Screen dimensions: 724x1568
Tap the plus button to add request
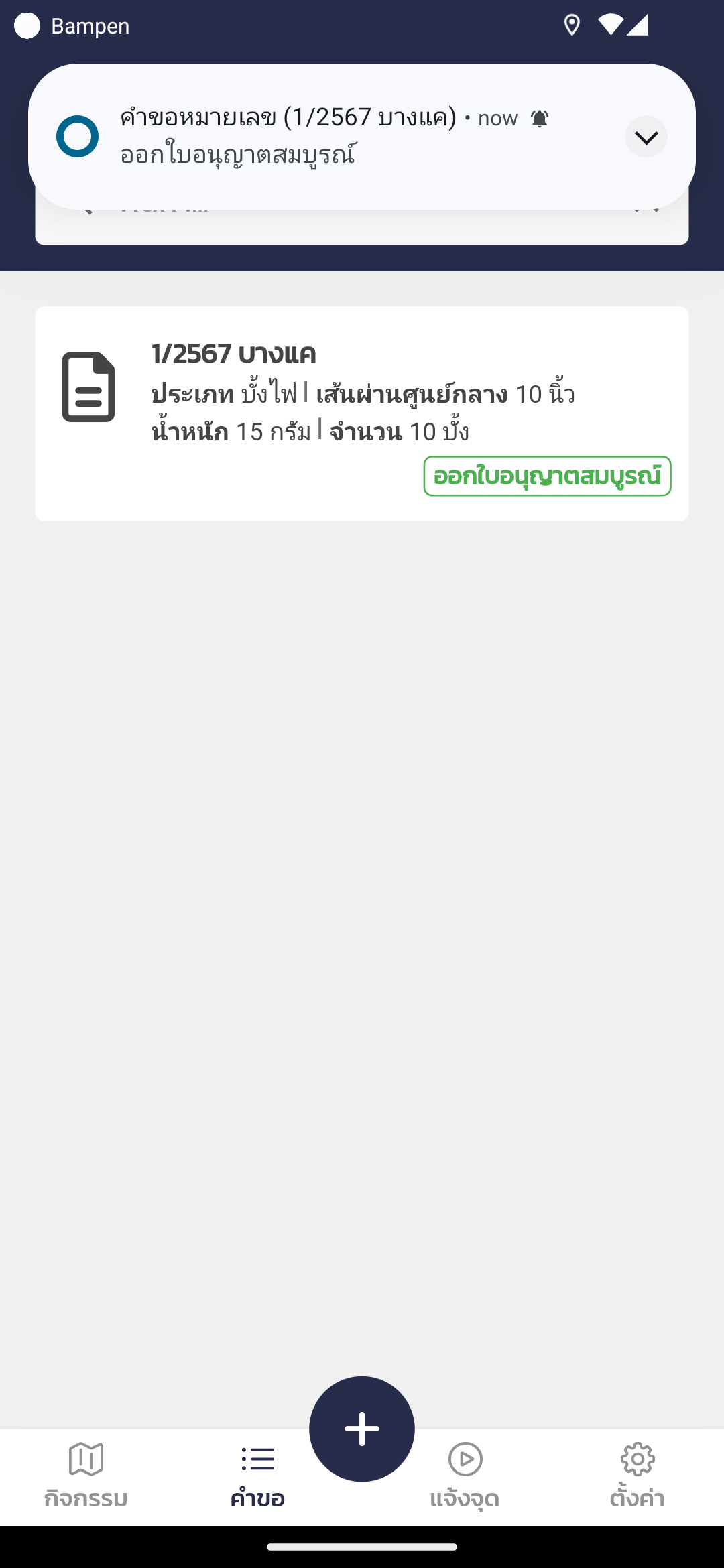tap(362, 1429)
